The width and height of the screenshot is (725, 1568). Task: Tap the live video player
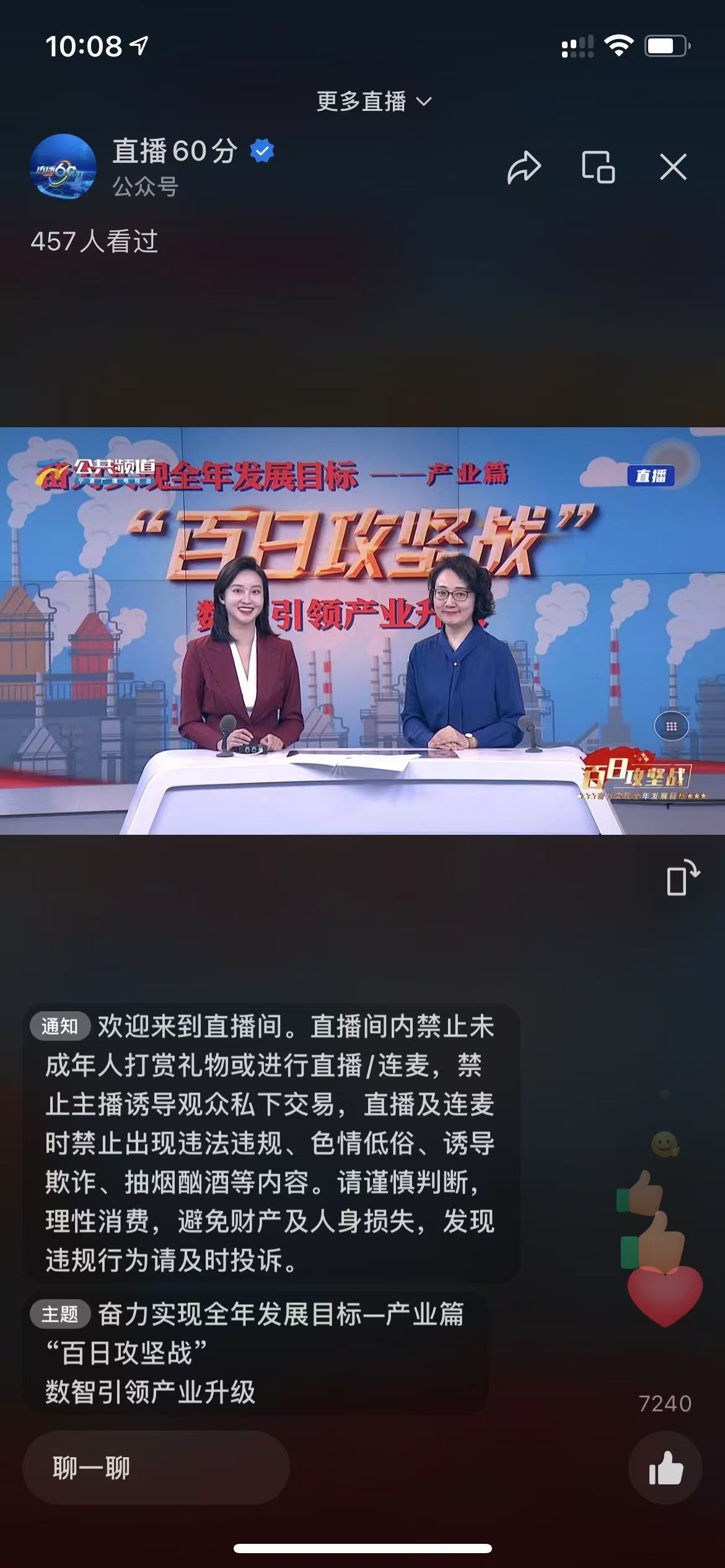[362, 630]
